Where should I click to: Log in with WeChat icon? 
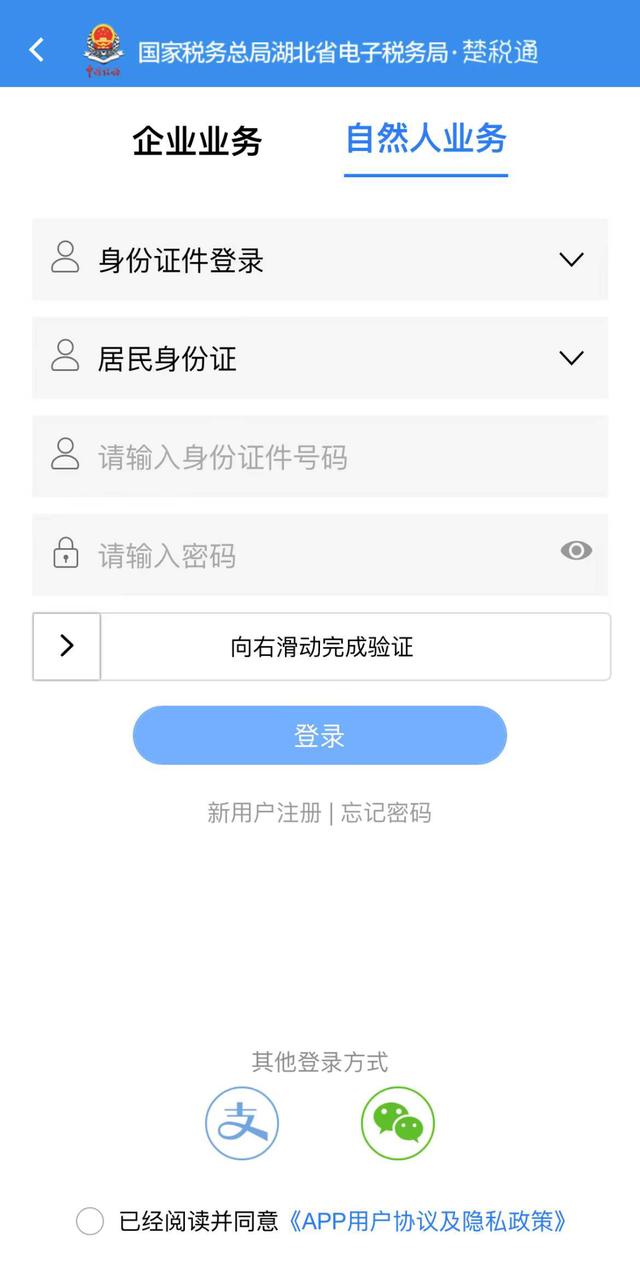[397, 1123]
